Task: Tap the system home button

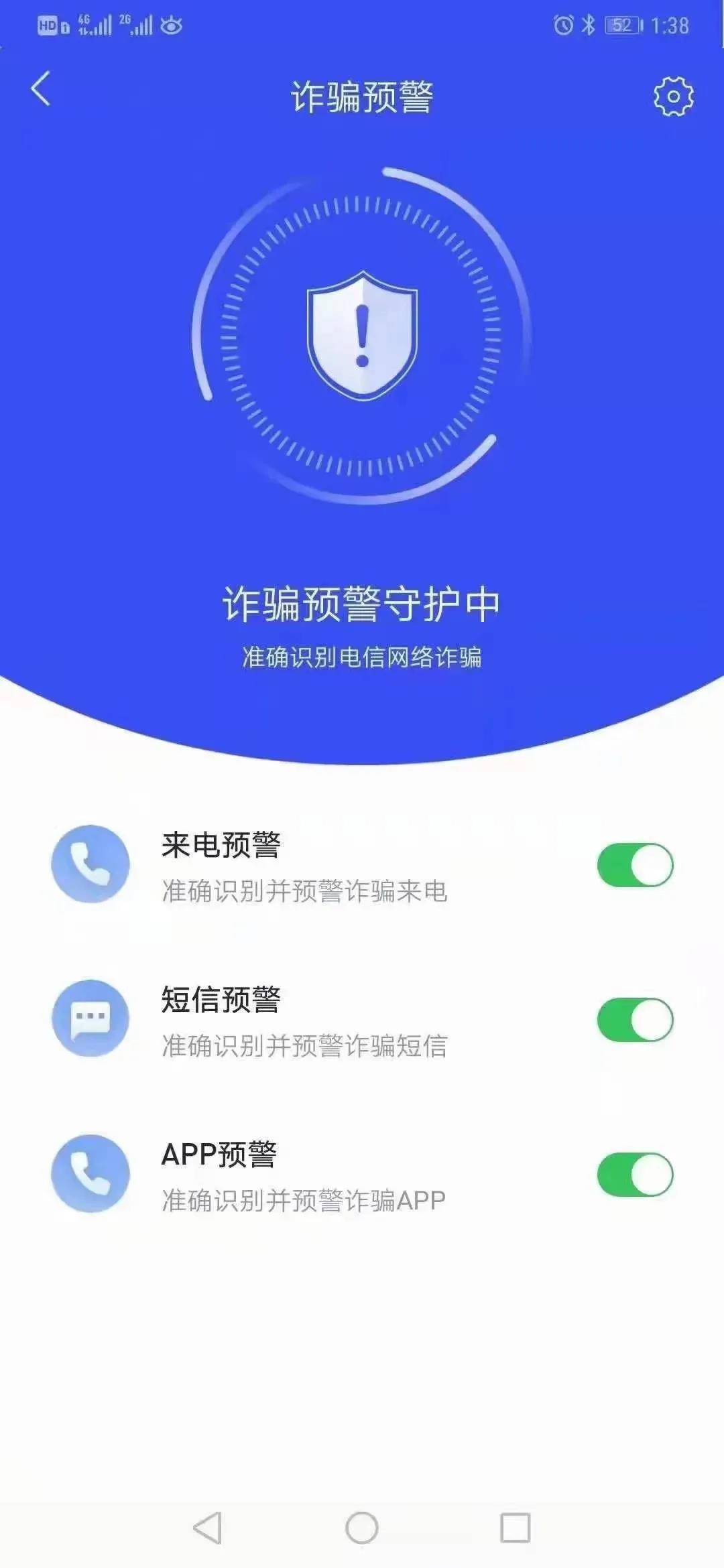Action: pyautogui.click(x=361, y=1528)
